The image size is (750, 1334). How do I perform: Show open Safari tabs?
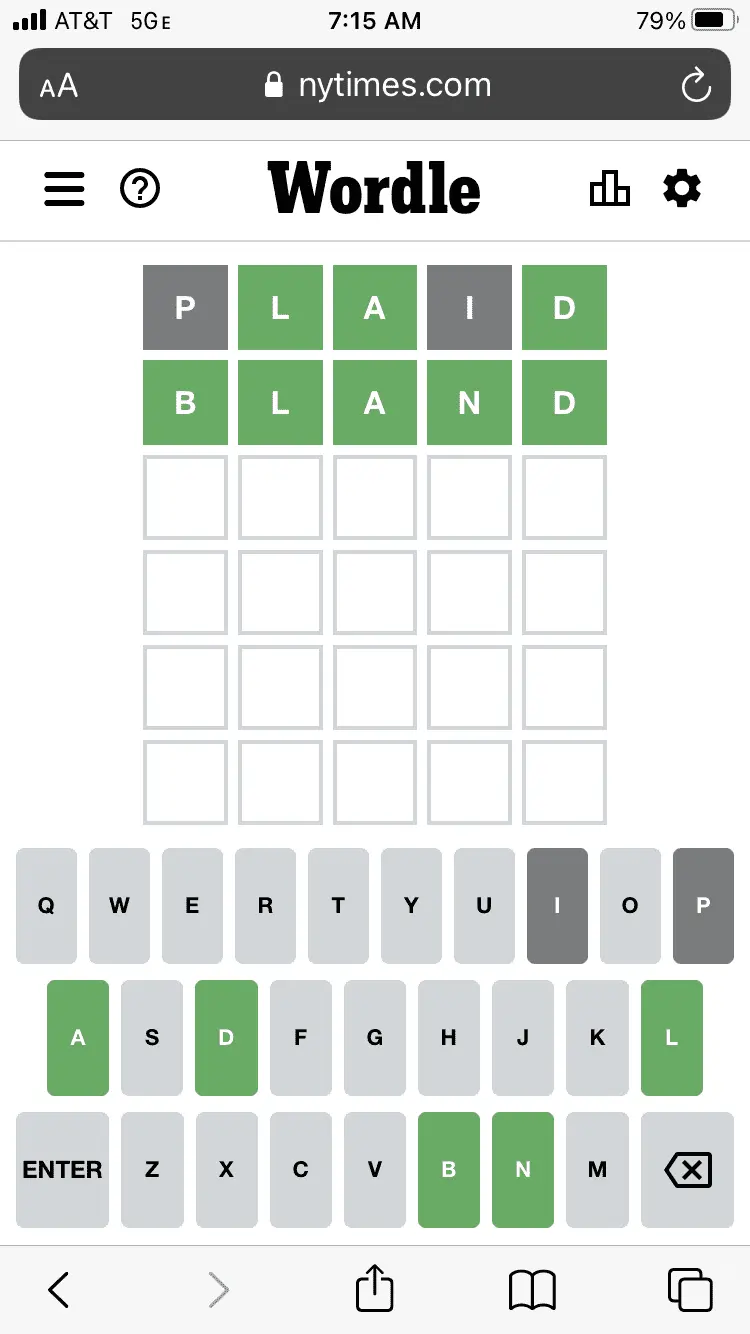tap(690, 1290)
